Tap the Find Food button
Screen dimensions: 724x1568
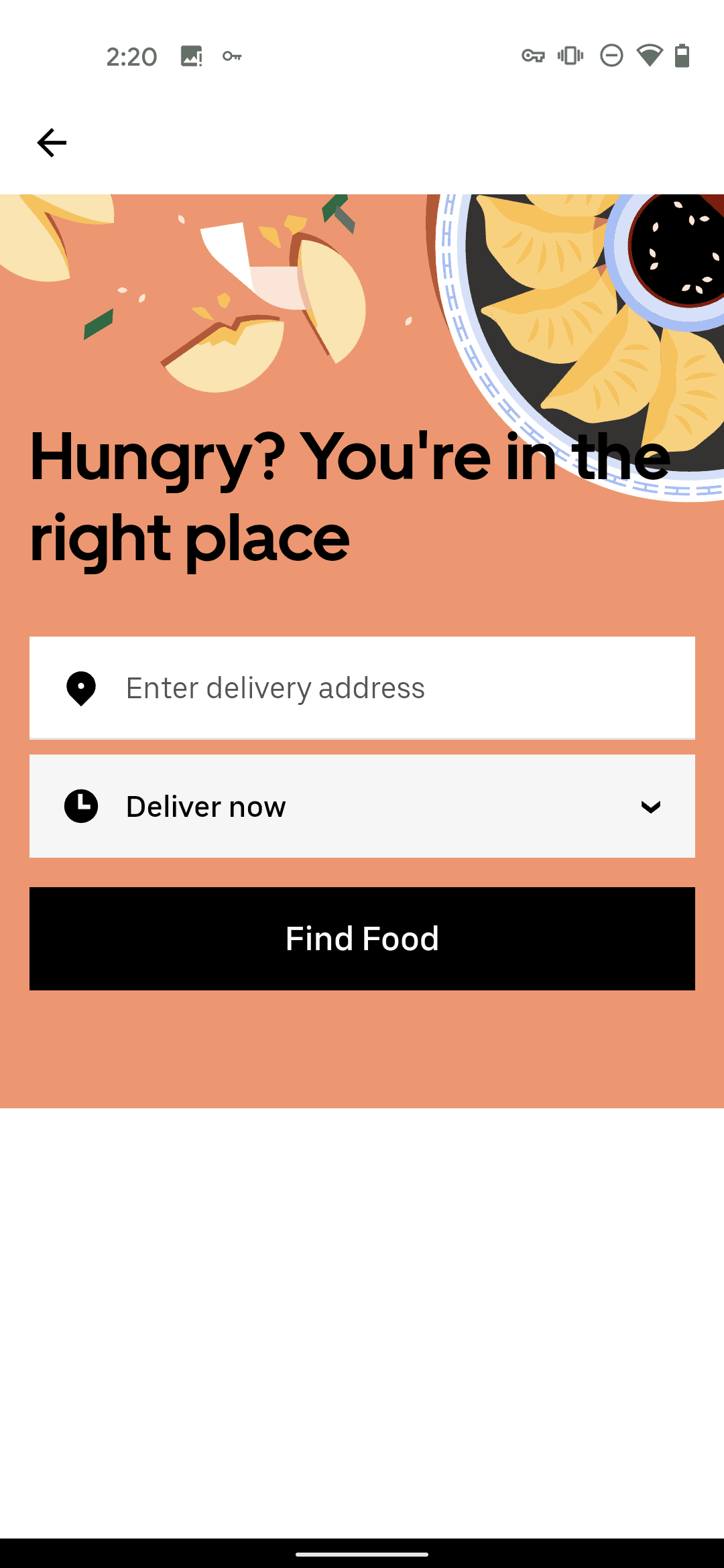pos(362,938)
